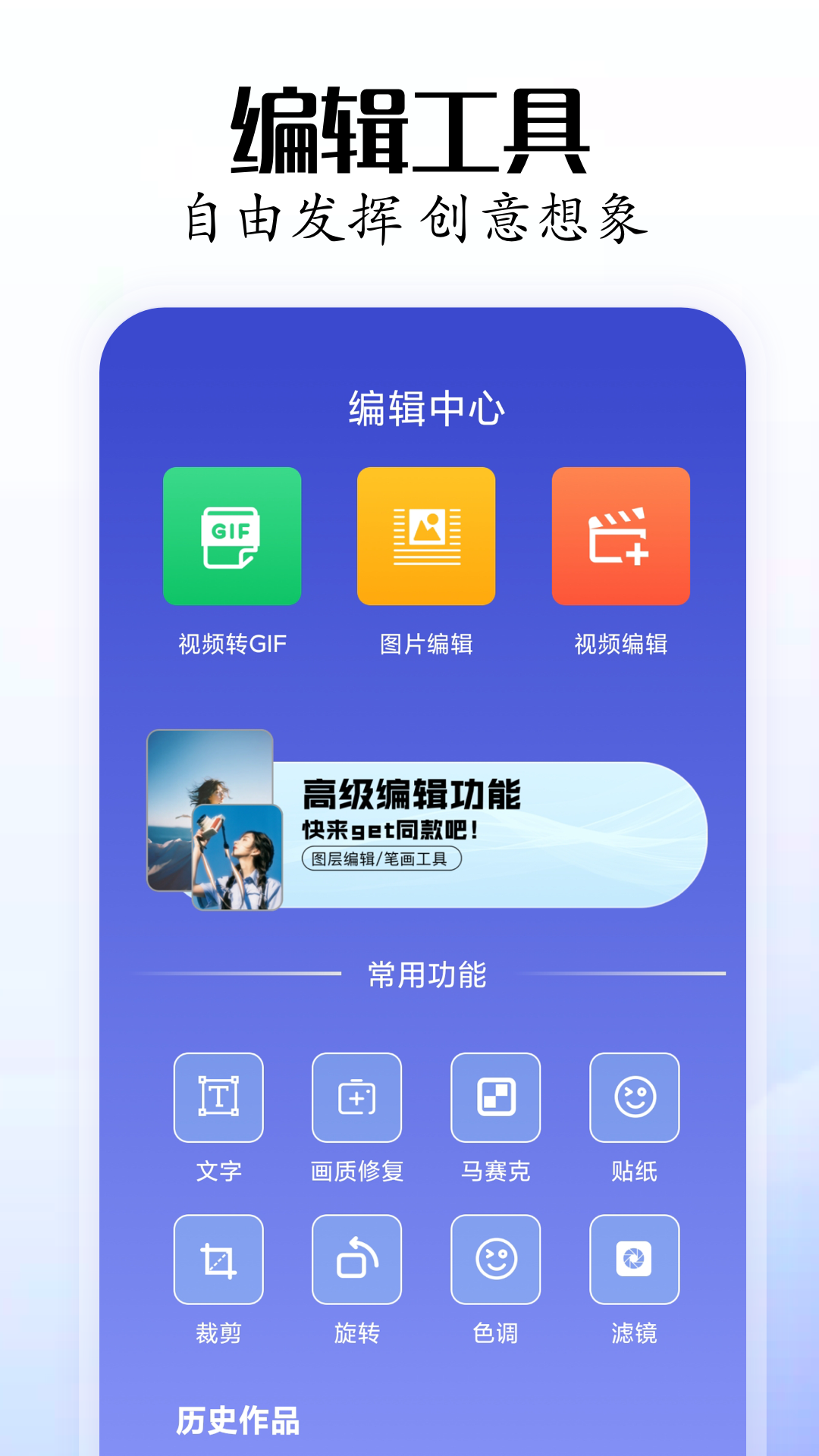The image size is (819, 1456).
Task: Select the 色调 color tone tool
Action: pyautogui.click(x=495, y=1259)
